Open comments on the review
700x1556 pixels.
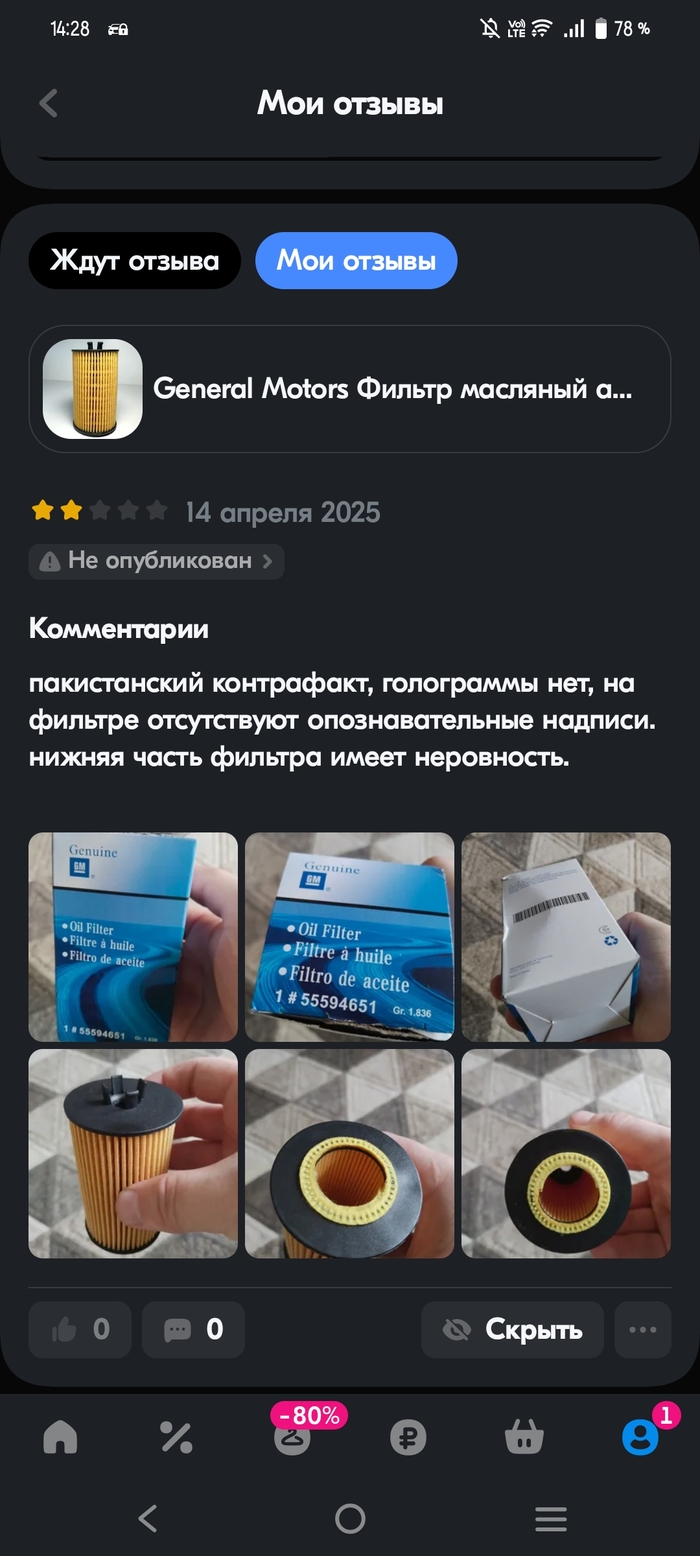coord(193,1329)
